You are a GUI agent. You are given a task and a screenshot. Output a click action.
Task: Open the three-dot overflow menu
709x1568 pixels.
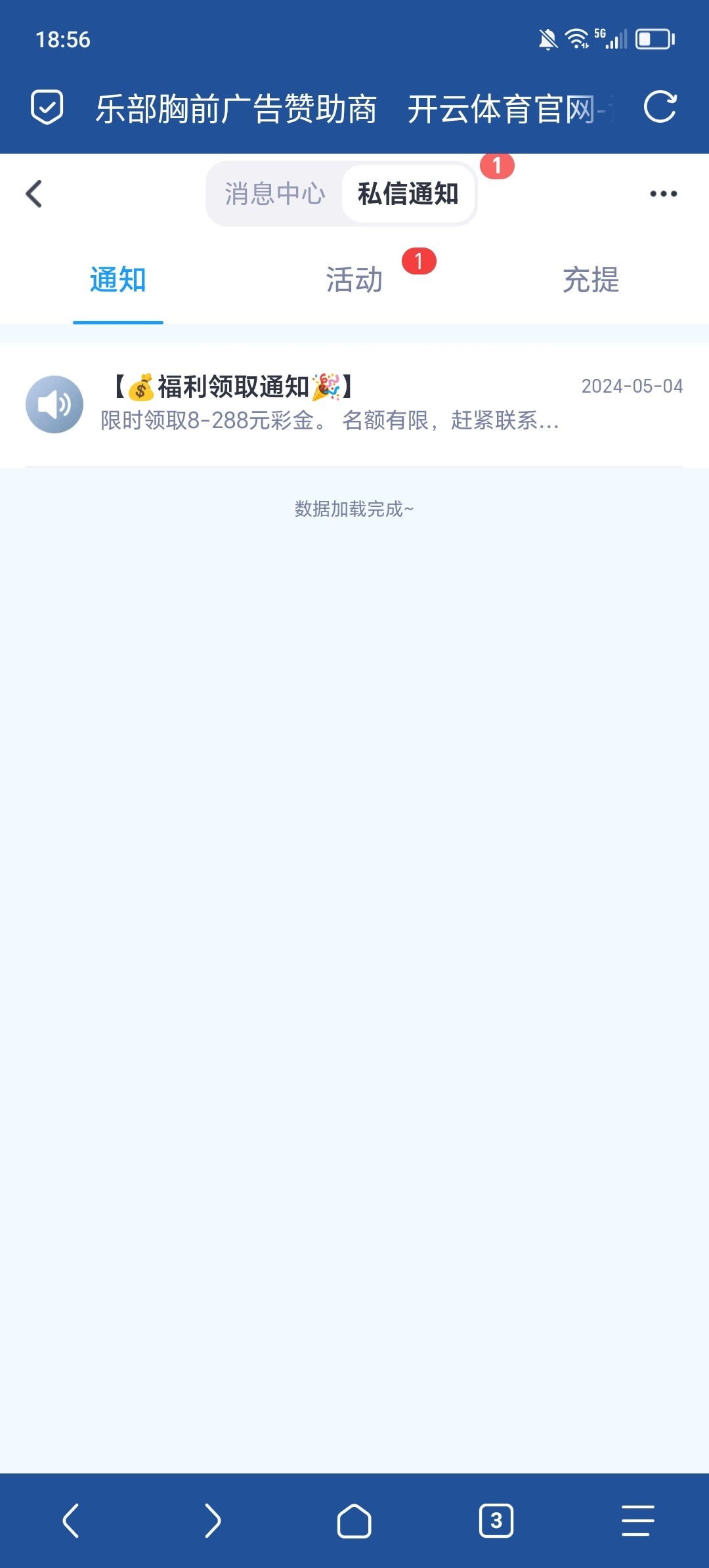click(x=663, y=194)
